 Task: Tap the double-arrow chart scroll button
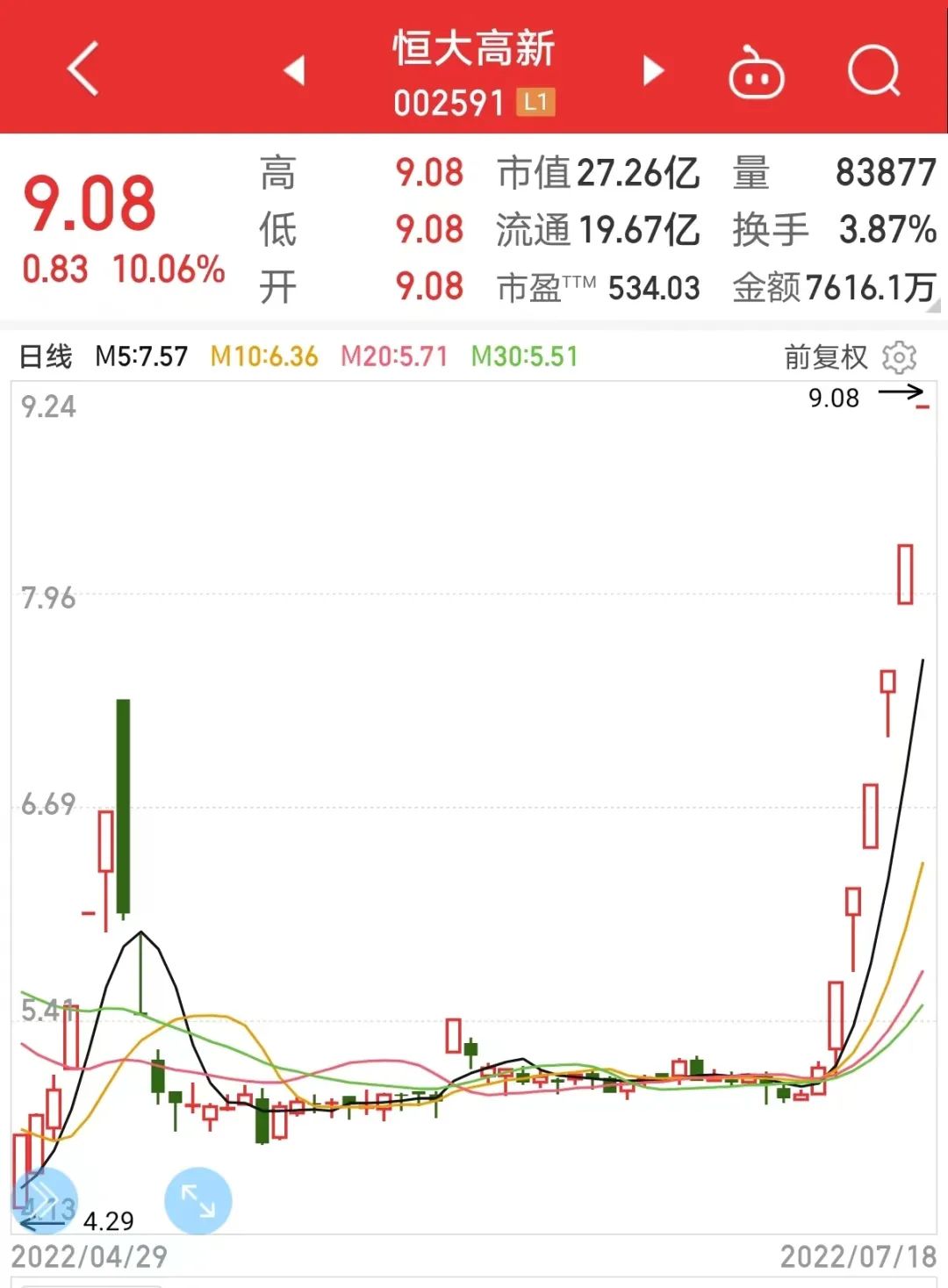[44, 1200]
